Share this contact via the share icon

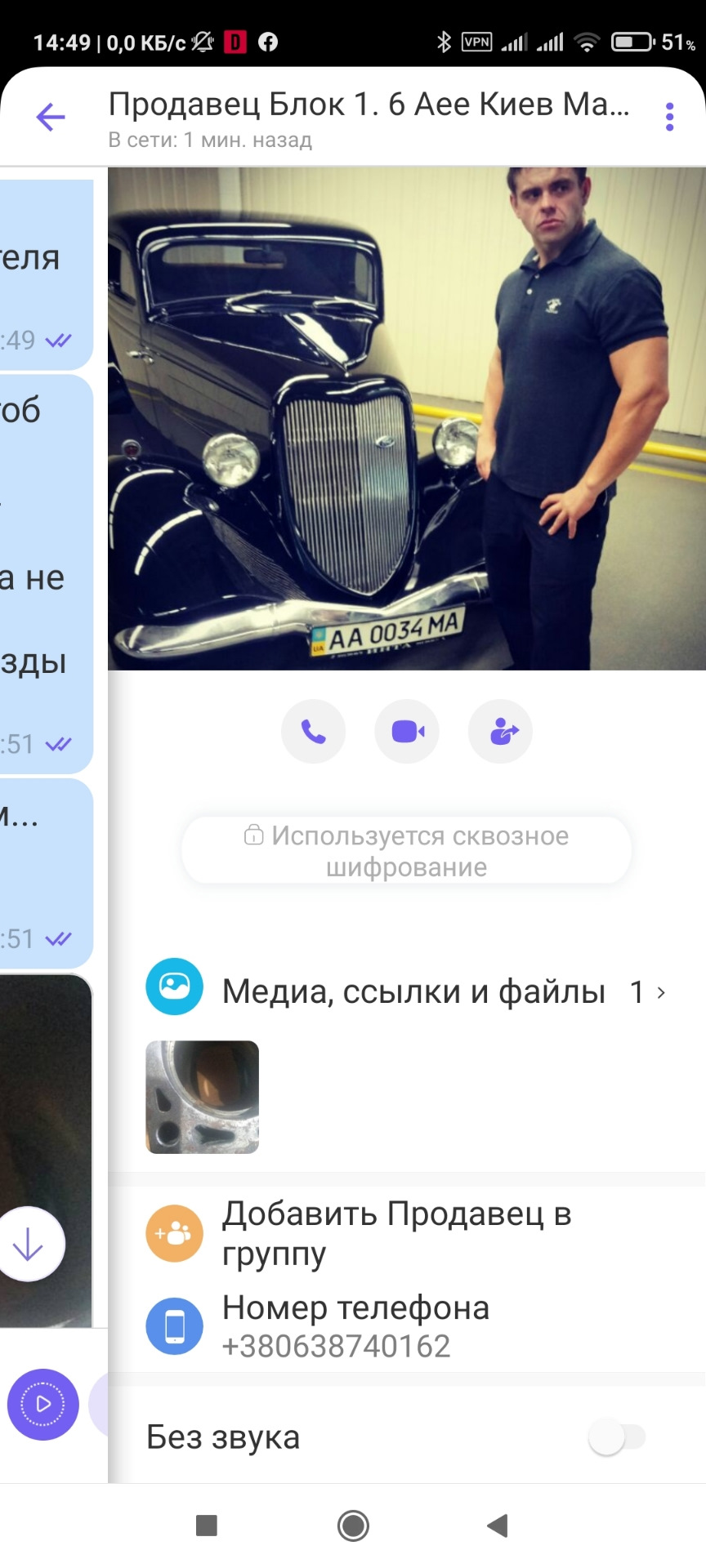click(501, 732)
